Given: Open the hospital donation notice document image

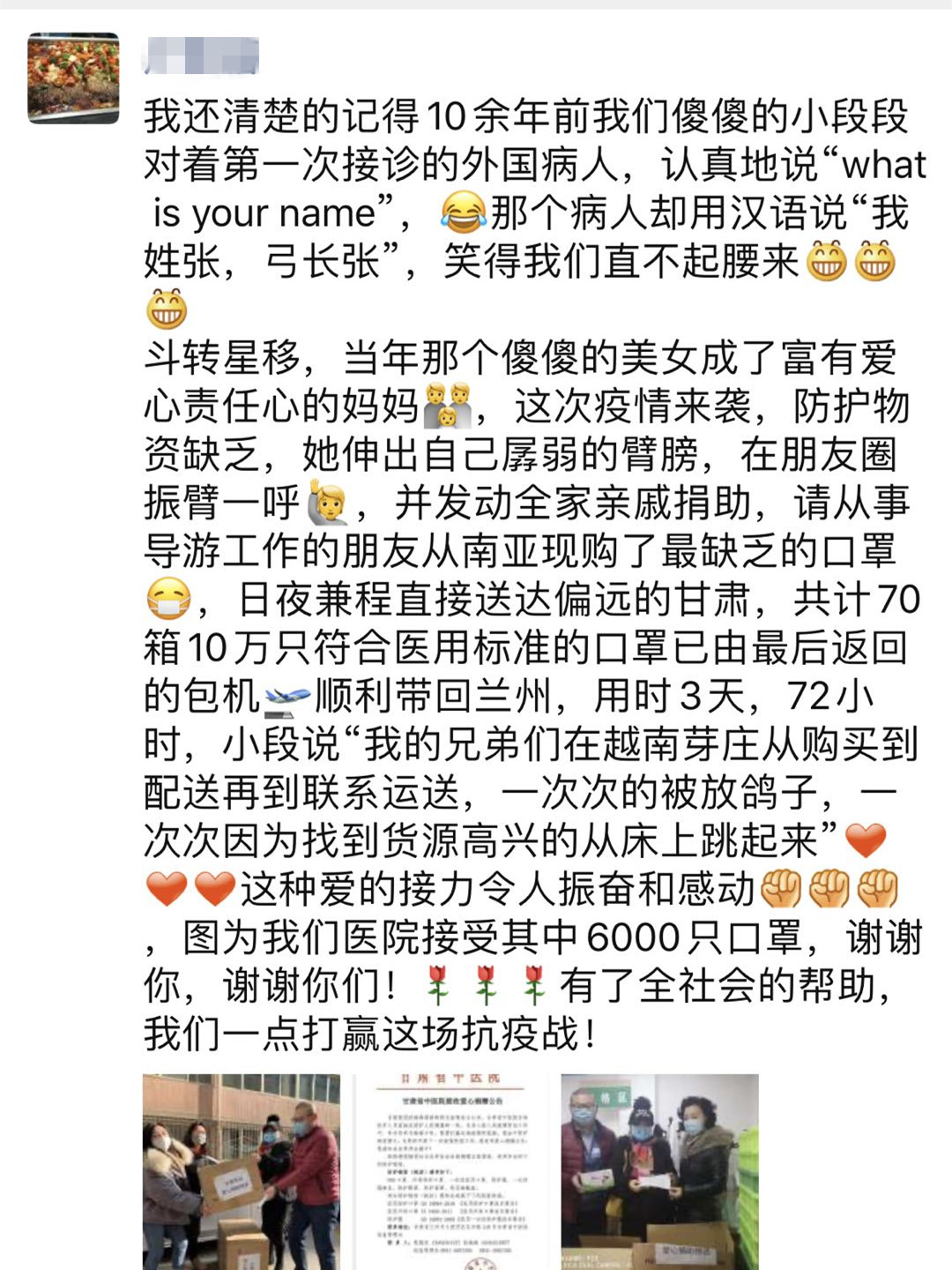Looking at the screenshot, I should click(450, 1171).
